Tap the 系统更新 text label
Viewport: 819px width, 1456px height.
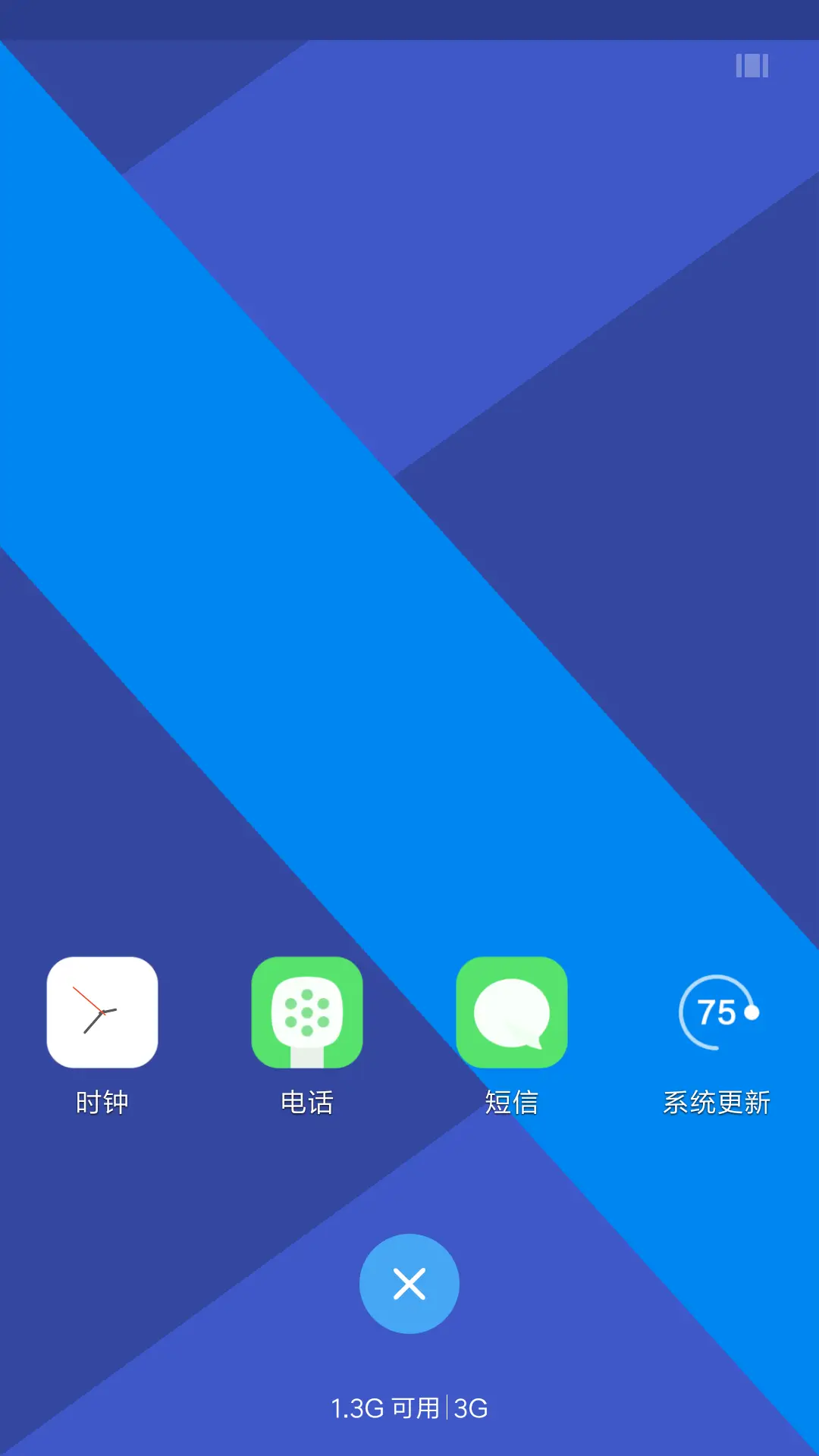(x=717, y=1103)
